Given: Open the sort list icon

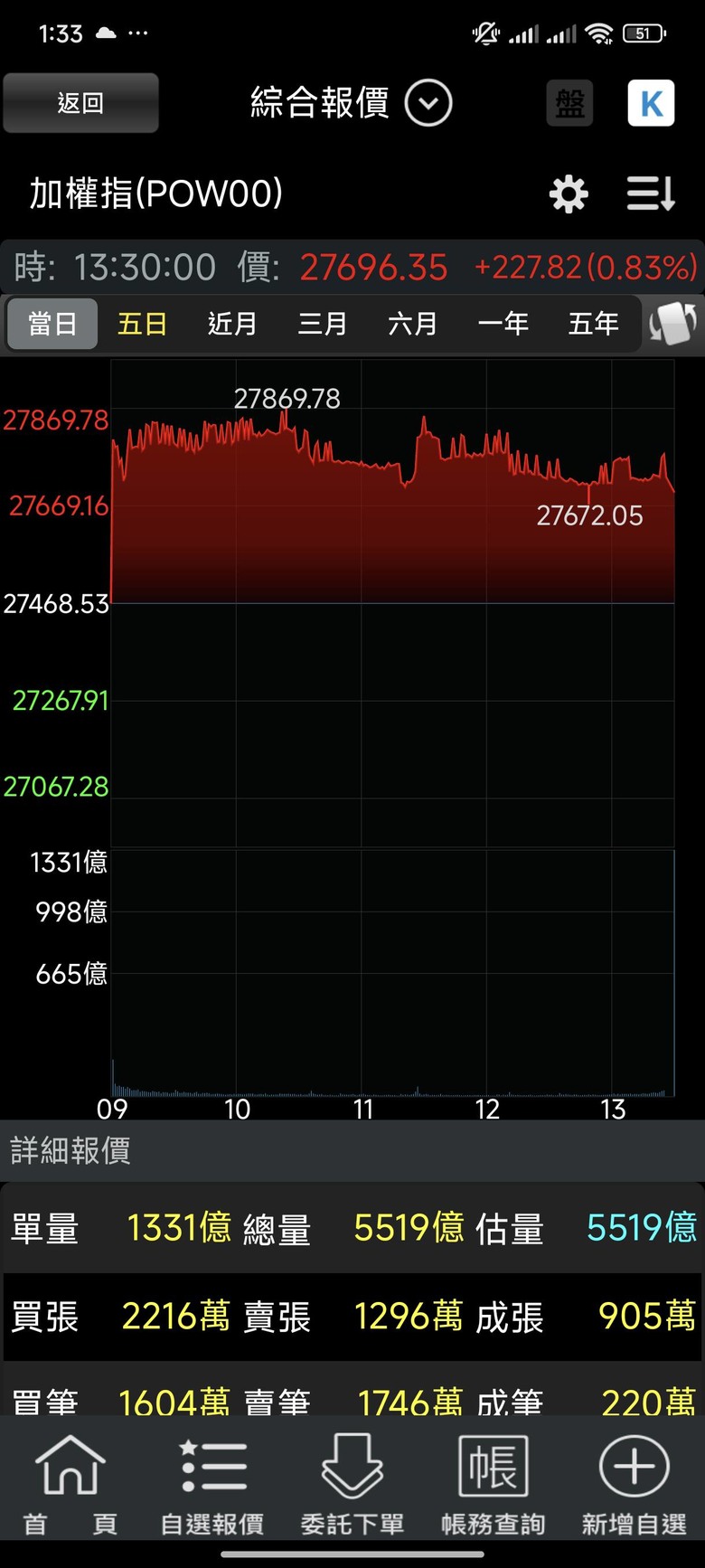Looking at the screenshot, I should click(x=651, y=194).
